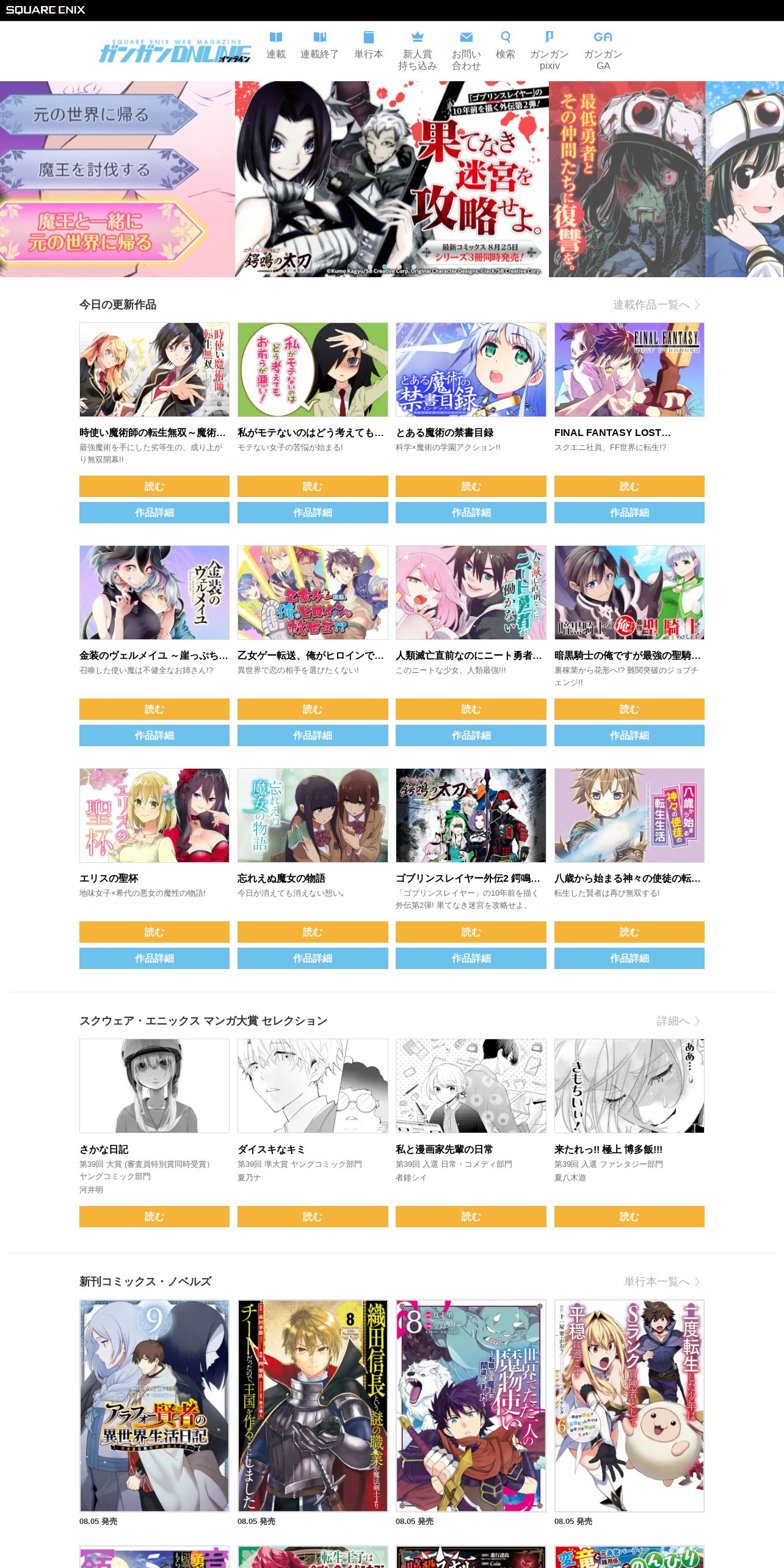The image size is (784, 1568).
Task: Open the お問い合わせ contact page
Action: click(x=466, y=51)
